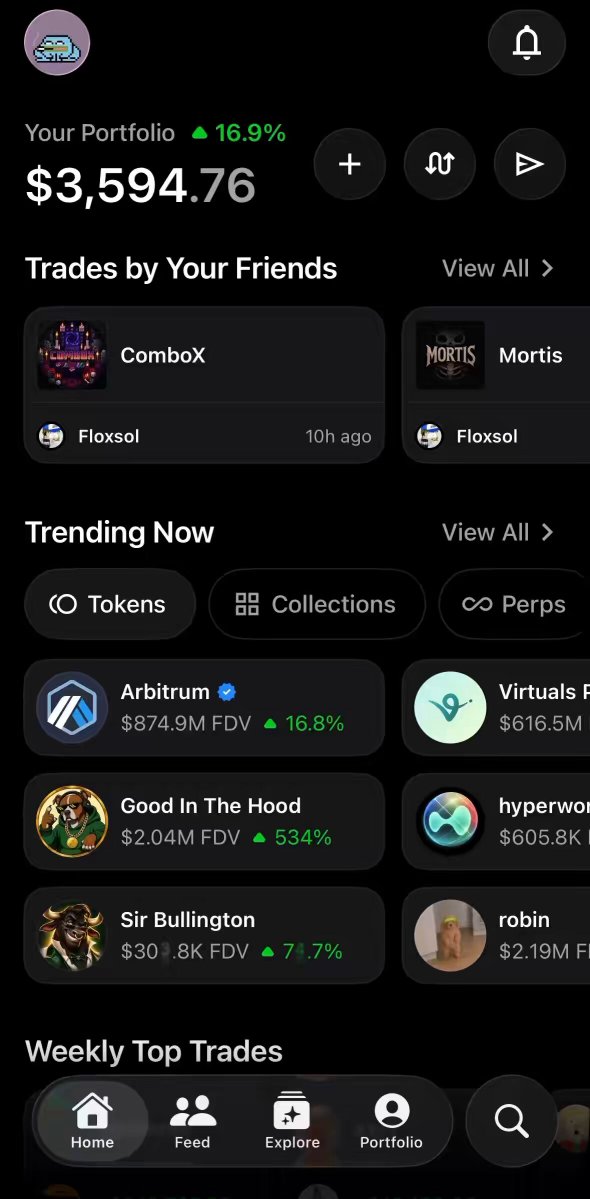Switch to the Explore tab
Viewport: 590px width, 1199px height.
[292, 1122]
